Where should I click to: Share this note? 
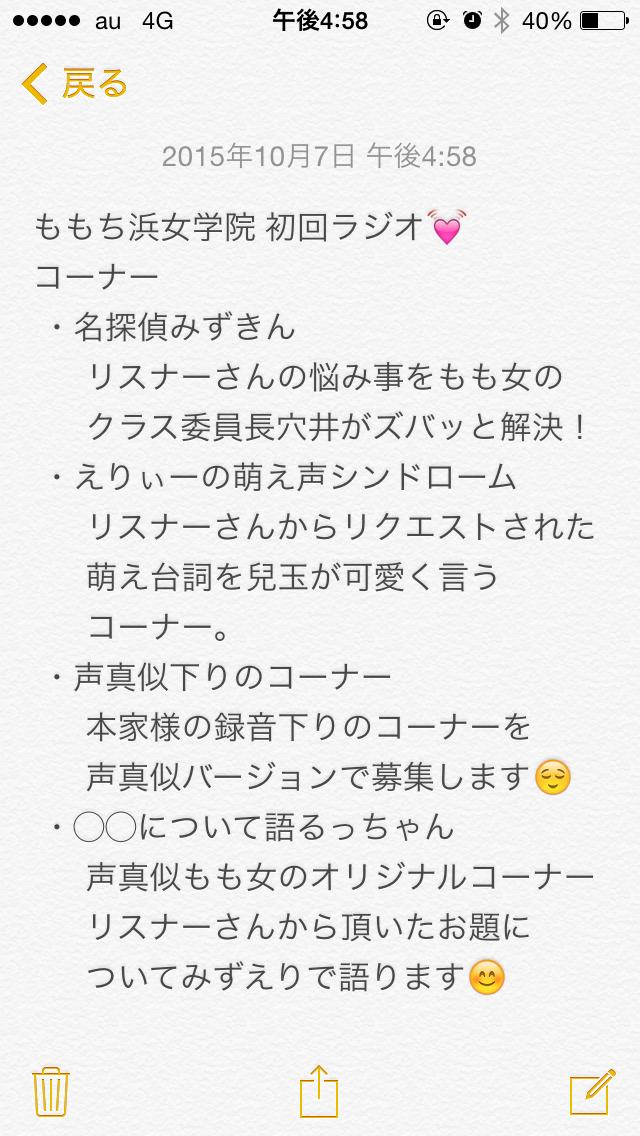[320, 1088]
